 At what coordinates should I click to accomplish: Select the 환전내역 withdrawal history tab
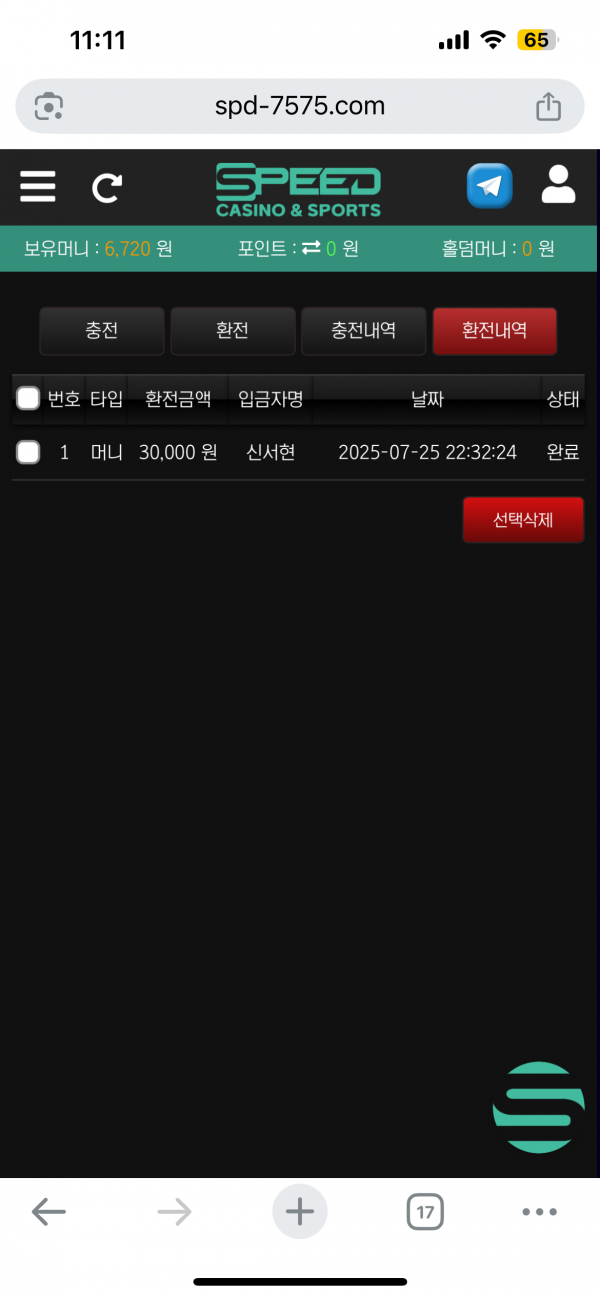[x=494, y=331]
